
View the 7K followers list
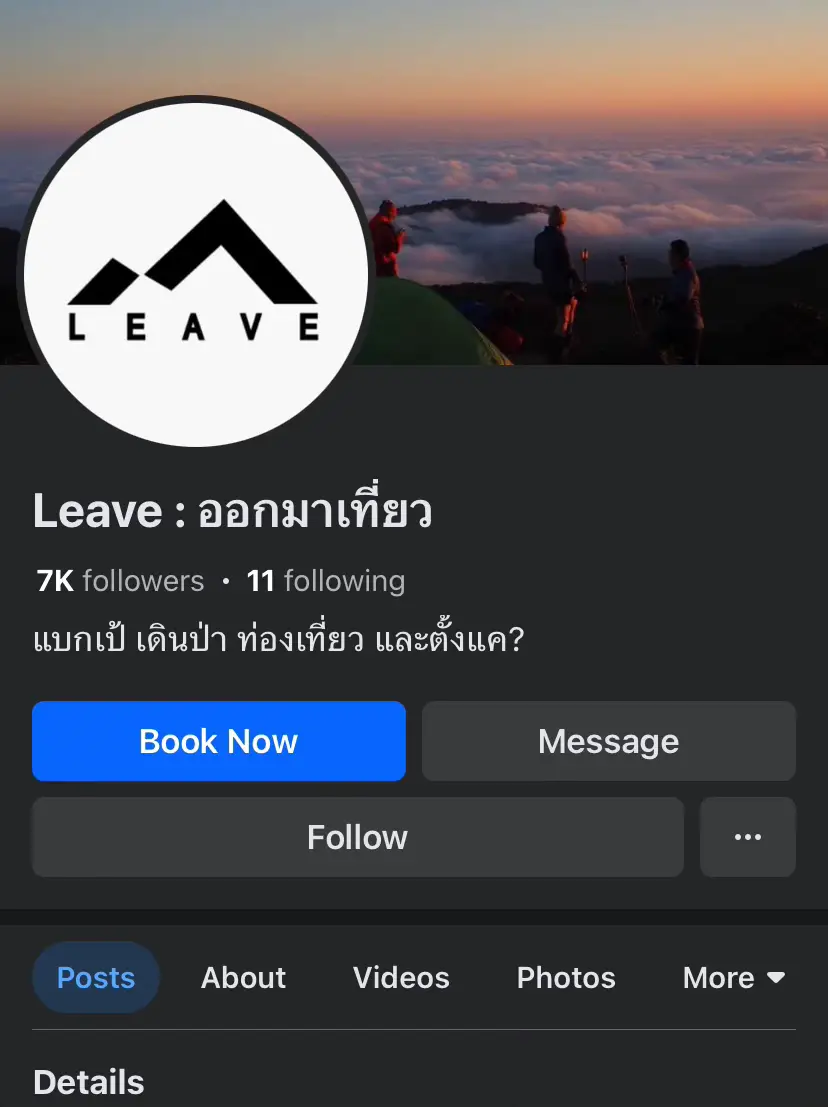point(119,580)
